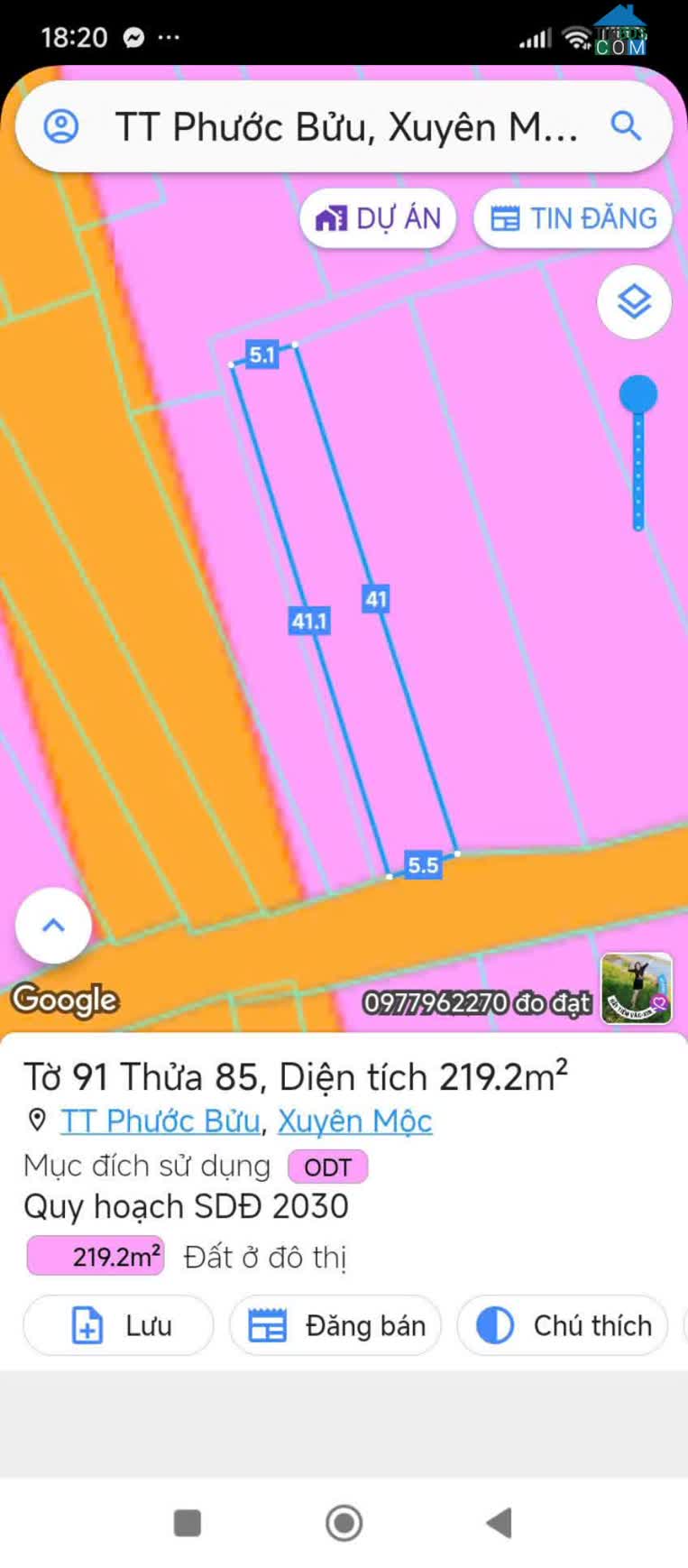
Task: Open the DỰ ÁN chip
Action: (x=379, y=218)
